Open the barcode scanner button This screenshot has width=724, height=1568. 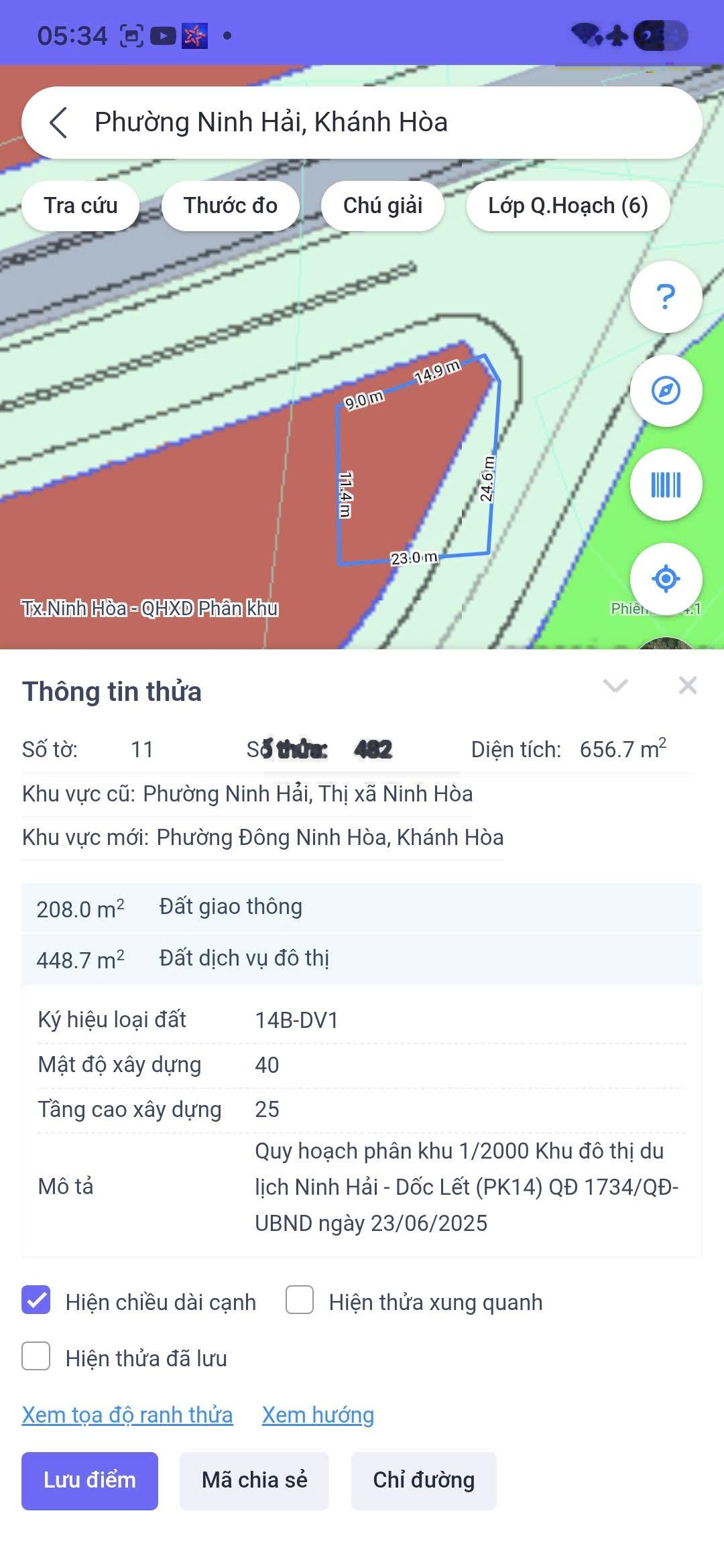tap(666, 484)
